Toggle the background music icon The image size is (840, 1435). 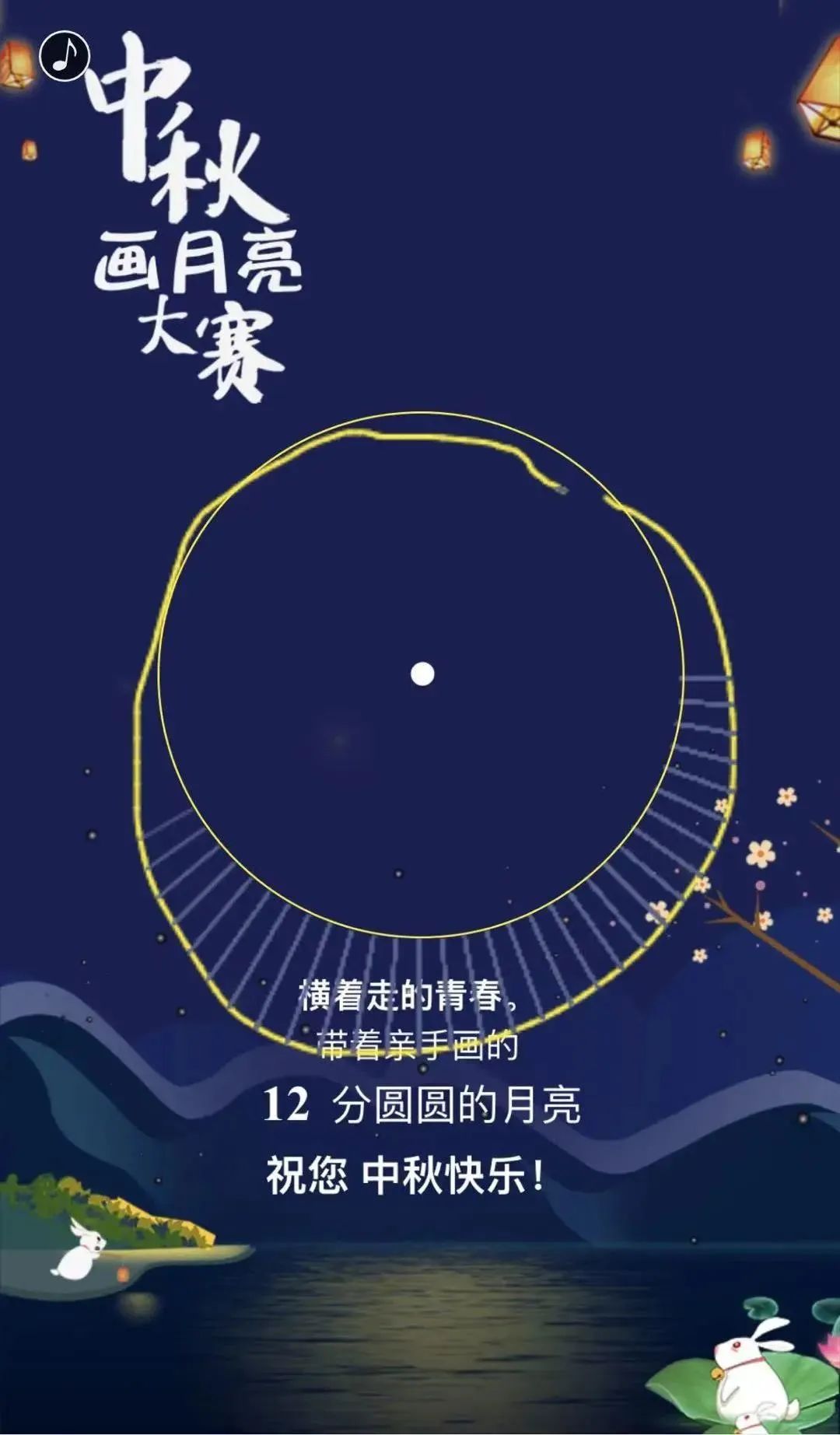click(x=65, y=56)
